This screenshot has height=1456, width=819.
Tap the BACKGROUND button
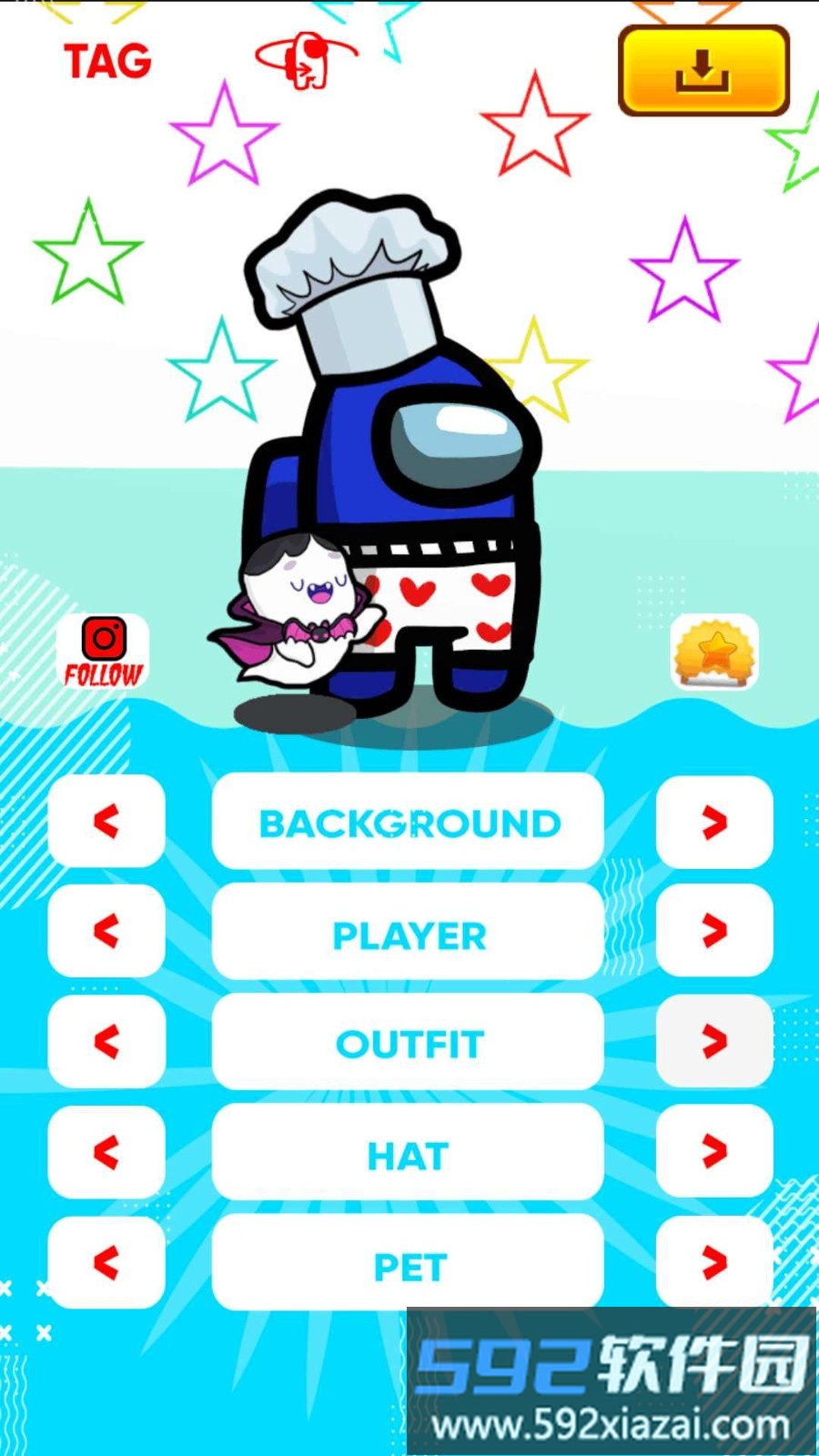(408, 823)
